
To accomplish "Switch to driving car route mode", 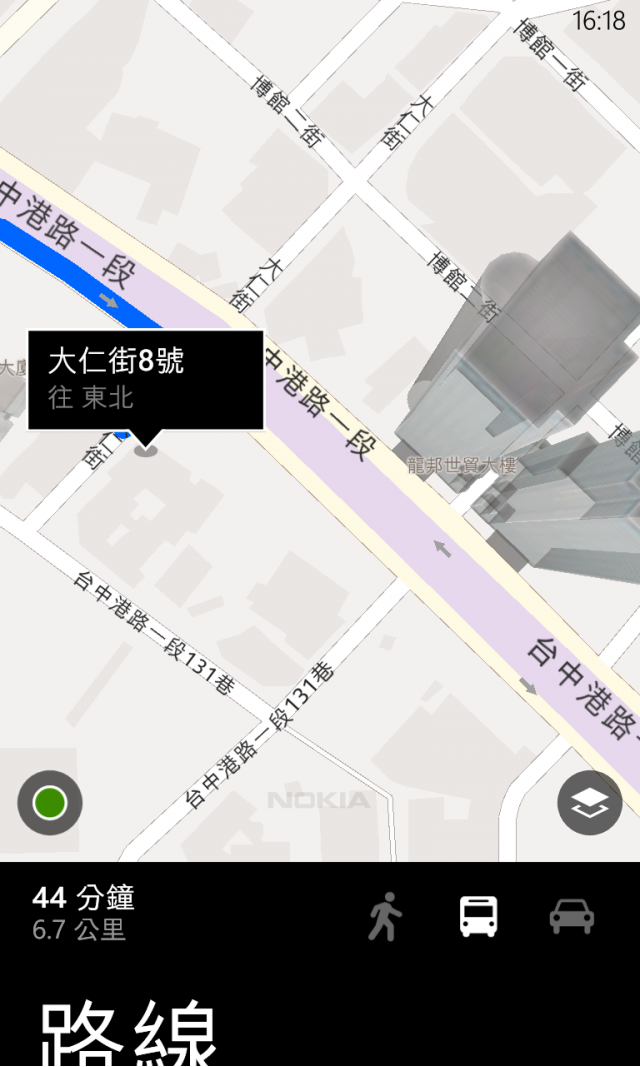I will point(572,916).
